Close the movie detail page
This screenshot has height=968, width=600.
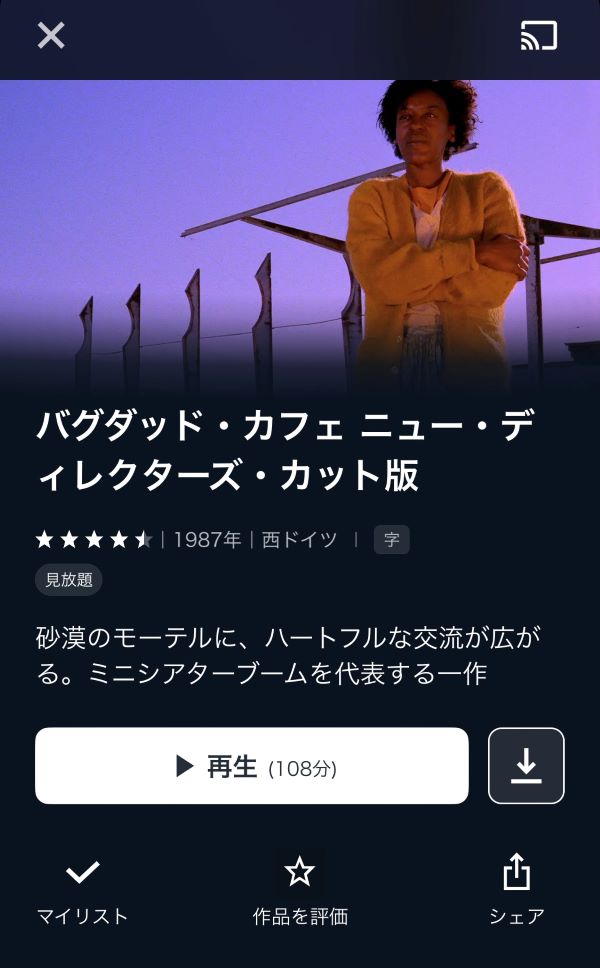51,36
